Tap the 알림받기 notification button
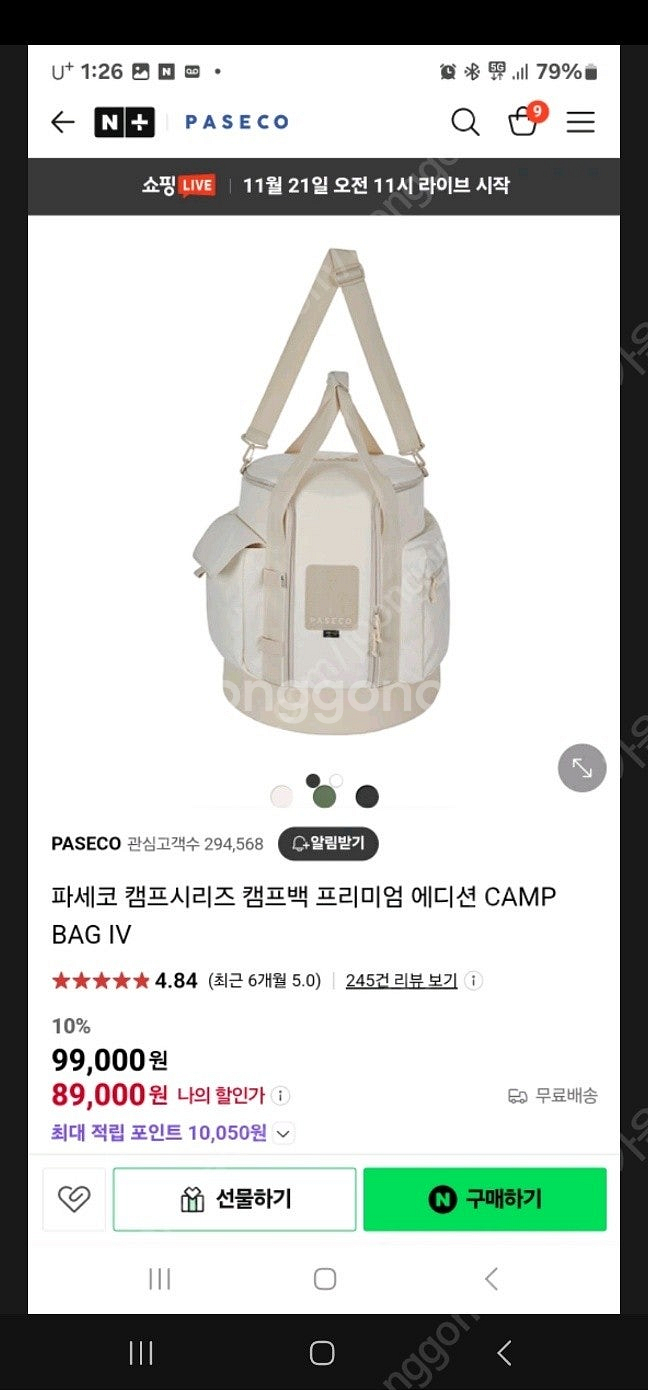Viewport: 648px width, 1390px height. pyautogui.click(x=328, y=843)
